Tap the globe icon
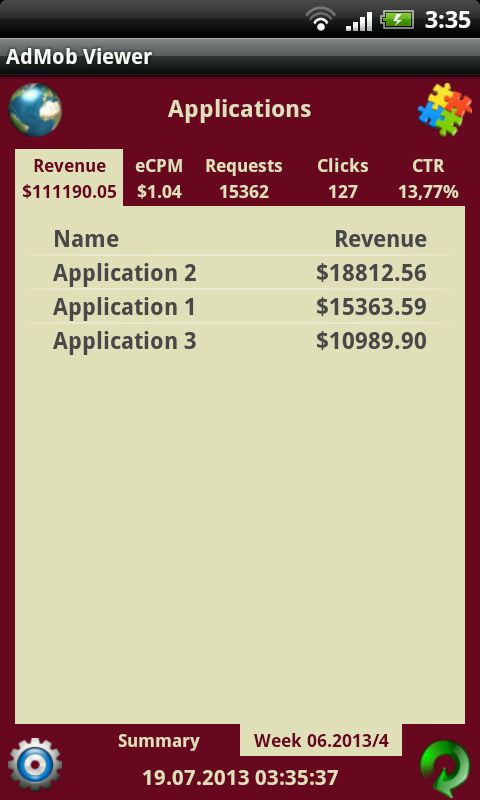Viewport: 480px width, 800px height. tap(35, 110)
